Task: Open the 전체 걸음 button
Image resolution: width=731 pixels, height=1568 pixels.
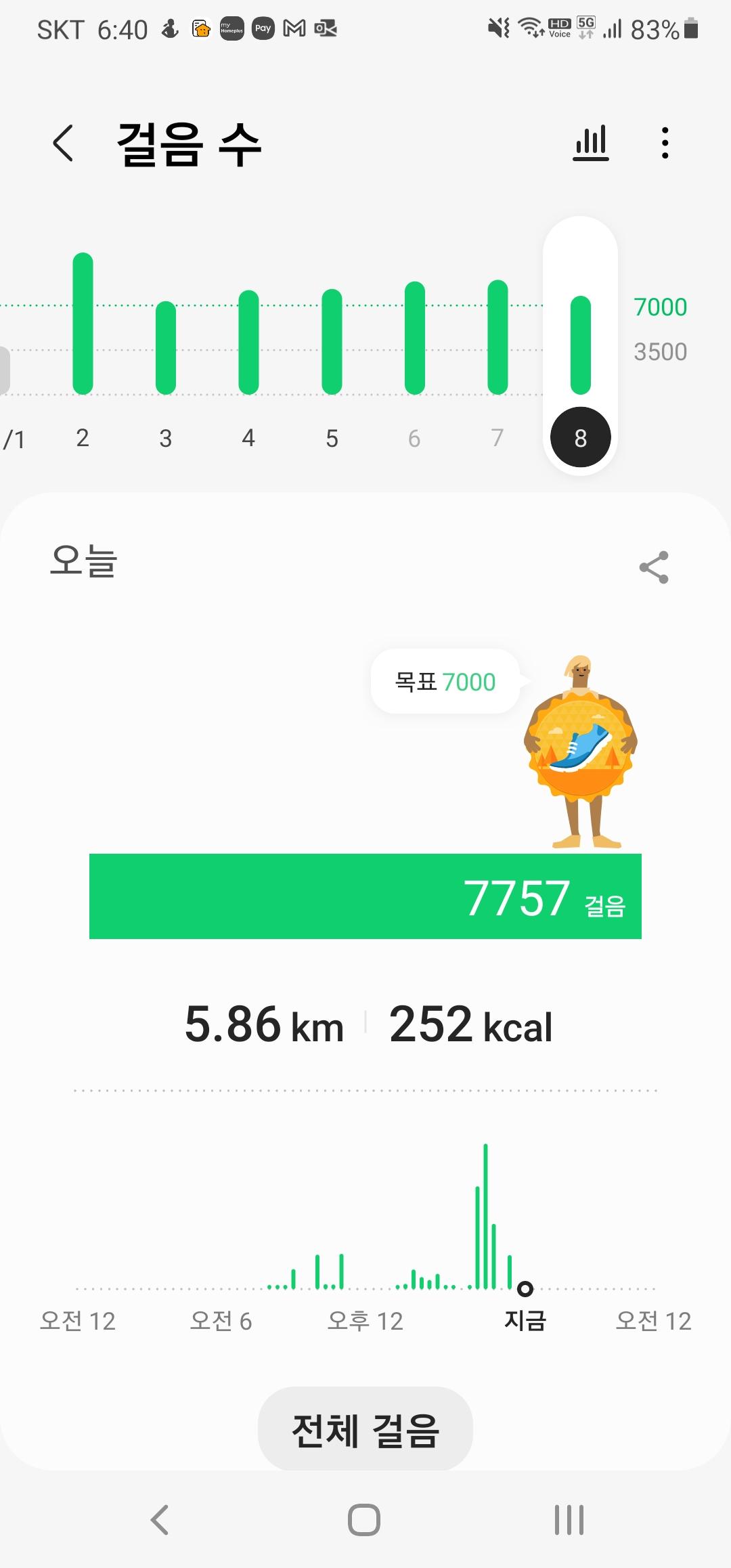Action: coord(365,1430)
